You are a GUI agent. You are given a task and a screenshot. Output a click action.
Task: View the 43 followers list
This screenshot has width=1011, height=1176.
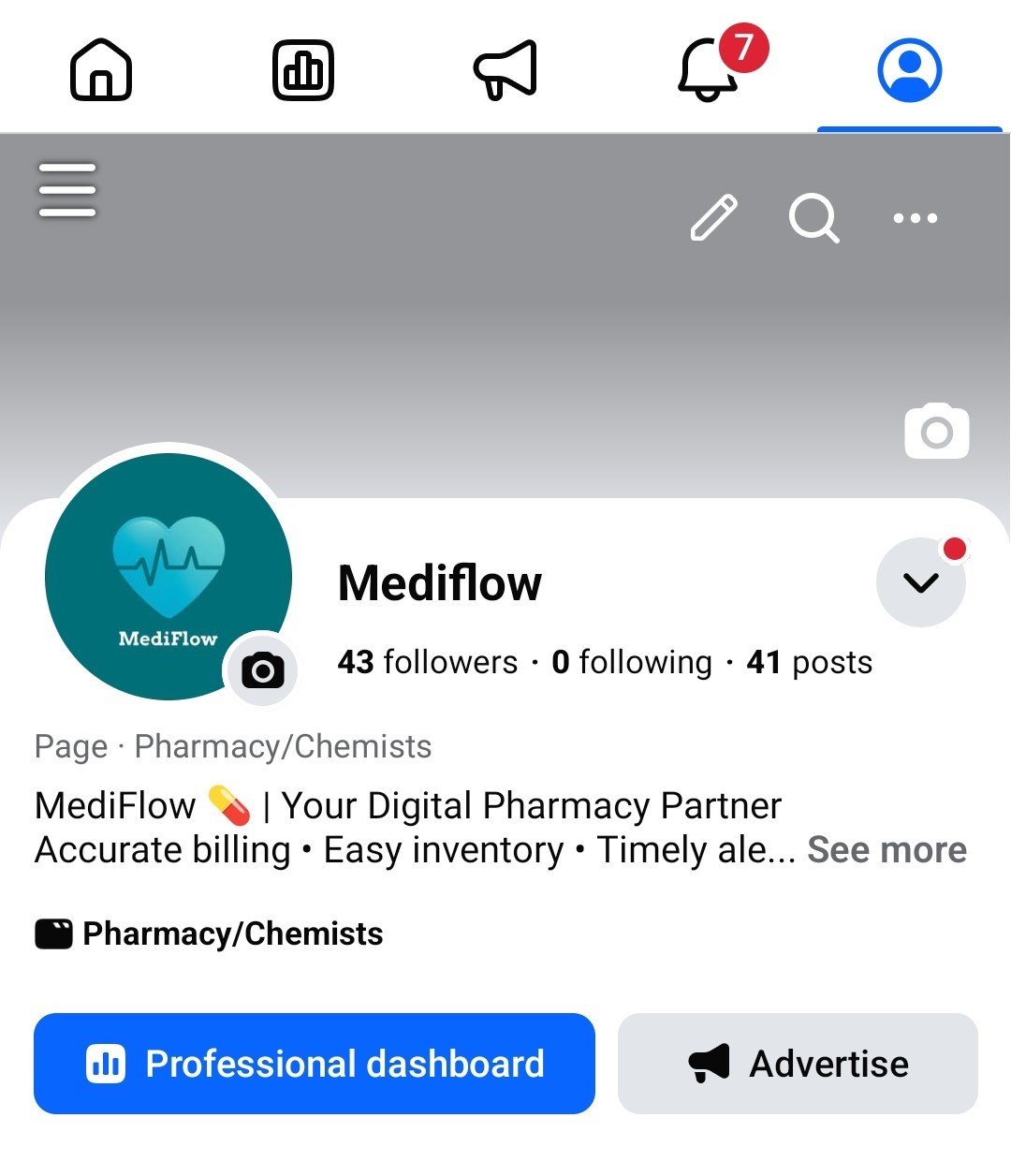tap(427, 662)
